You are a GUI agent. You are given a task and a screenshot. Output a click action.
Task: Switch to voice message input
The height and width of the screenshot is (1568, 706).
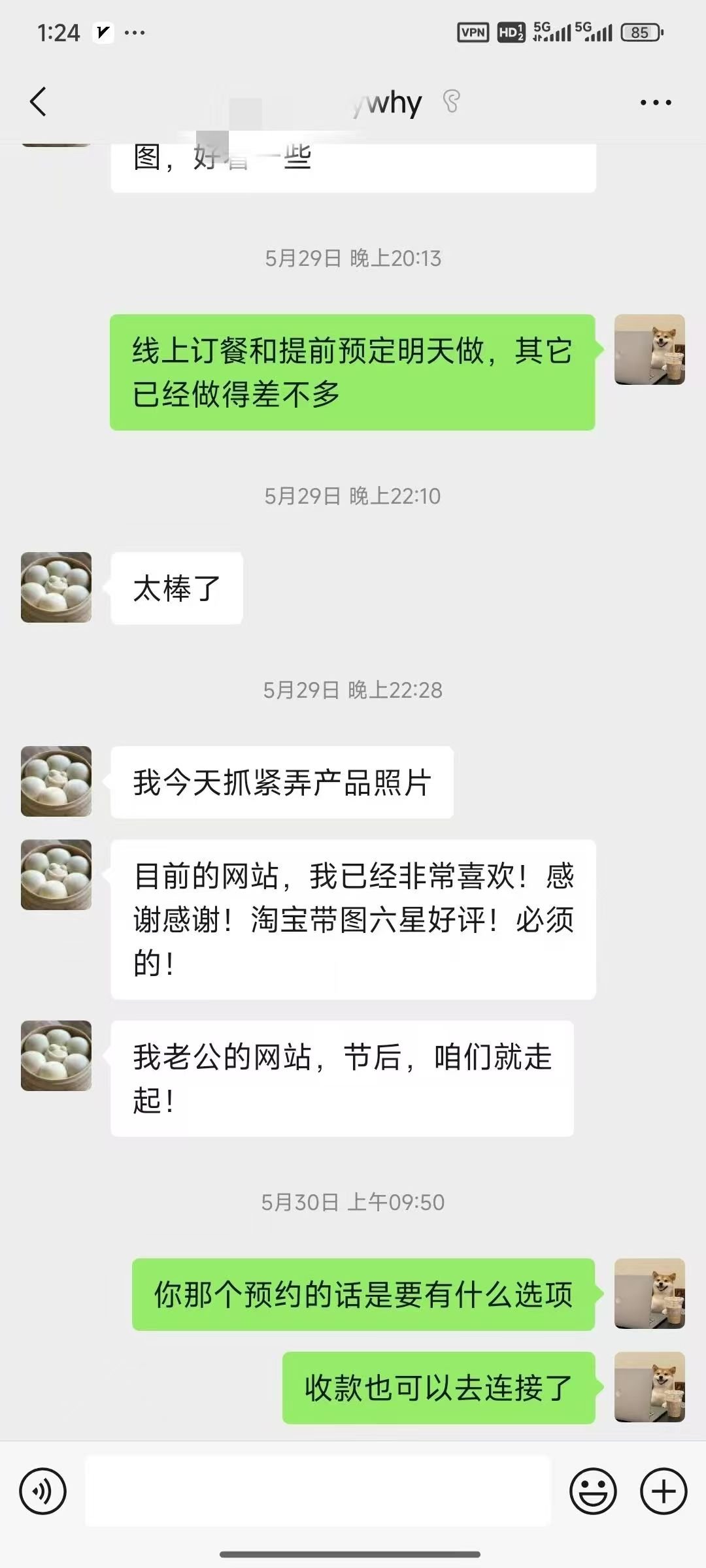(43, 1492)
